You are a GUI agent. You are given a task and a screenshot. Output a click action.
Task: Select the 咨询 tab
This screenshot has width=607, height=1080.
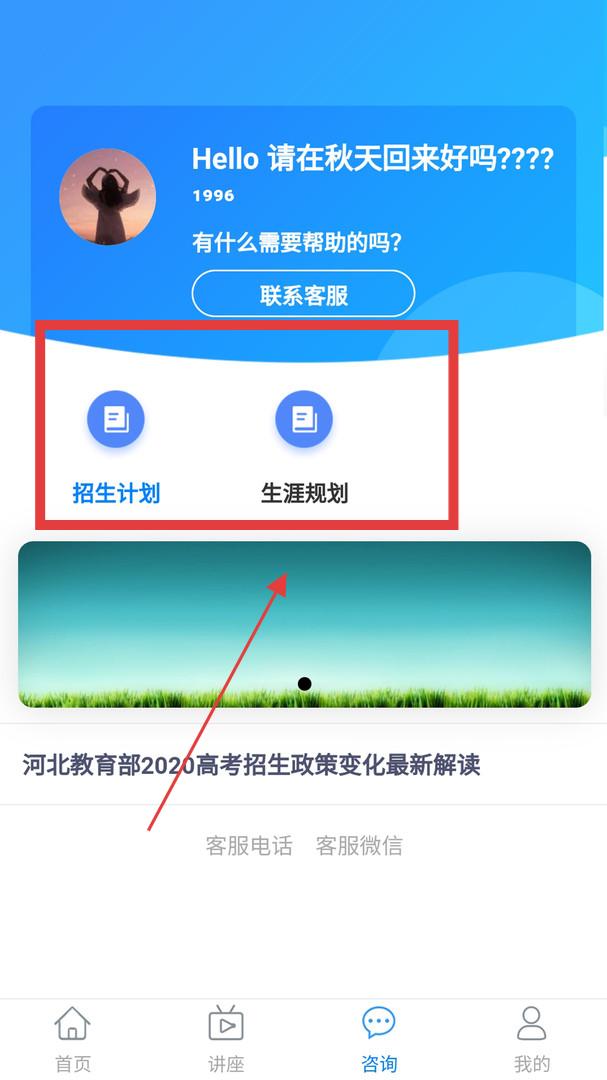pyautogui.click(x=379, y=1040)
